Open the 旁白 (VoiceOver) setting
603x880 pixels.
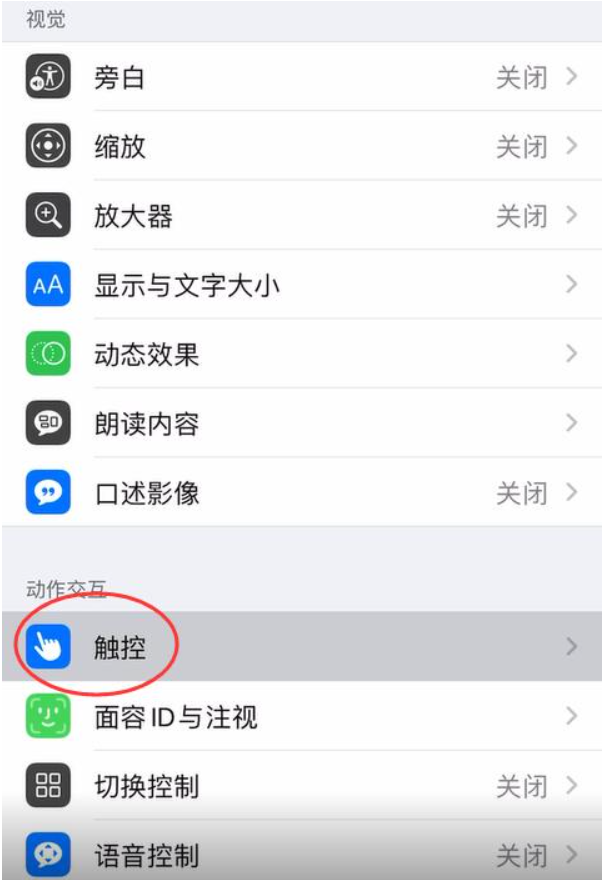click(x=300, y=78)
